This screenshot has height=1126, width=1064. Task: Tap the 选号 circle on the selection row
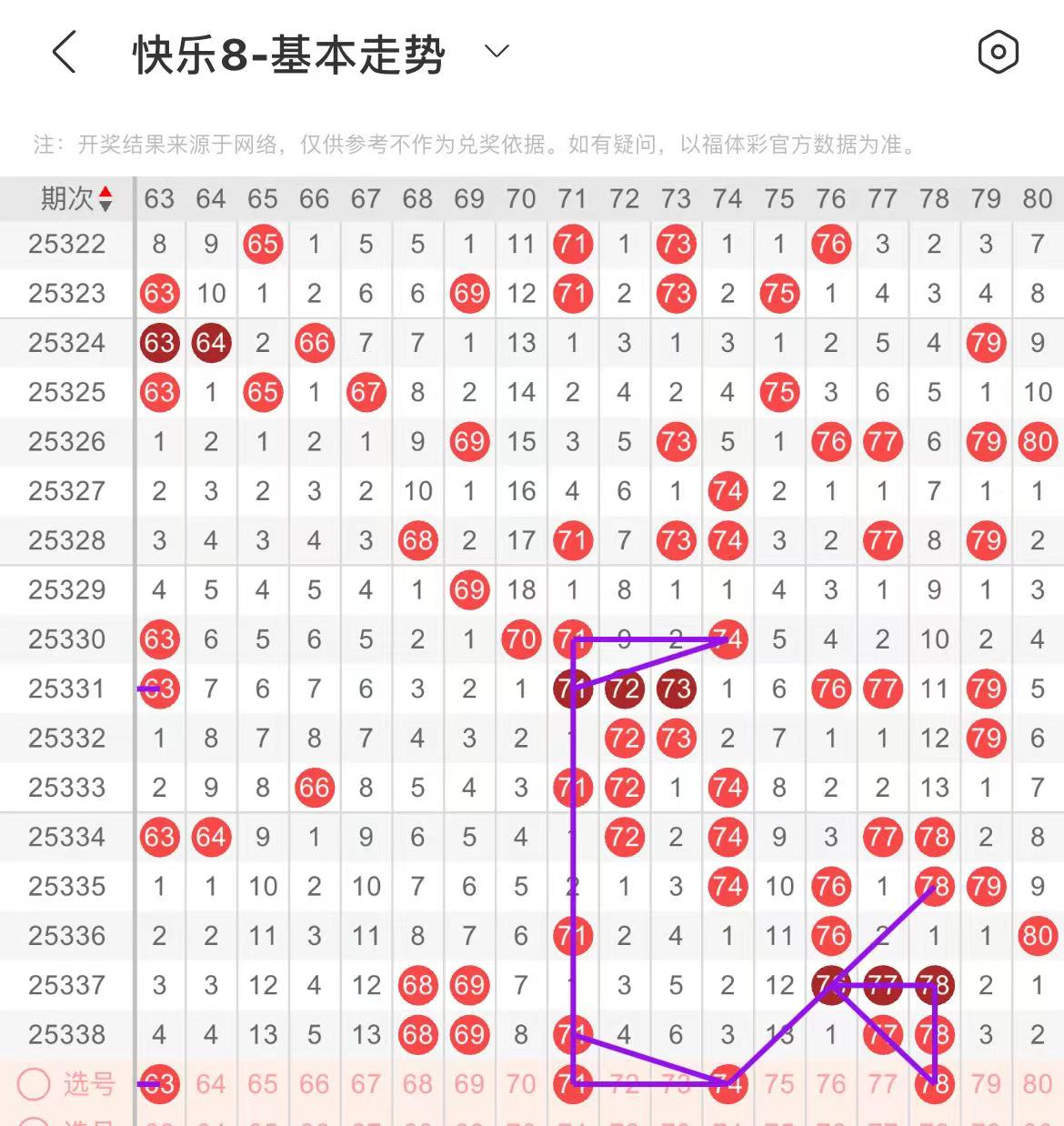point(34,1084)
